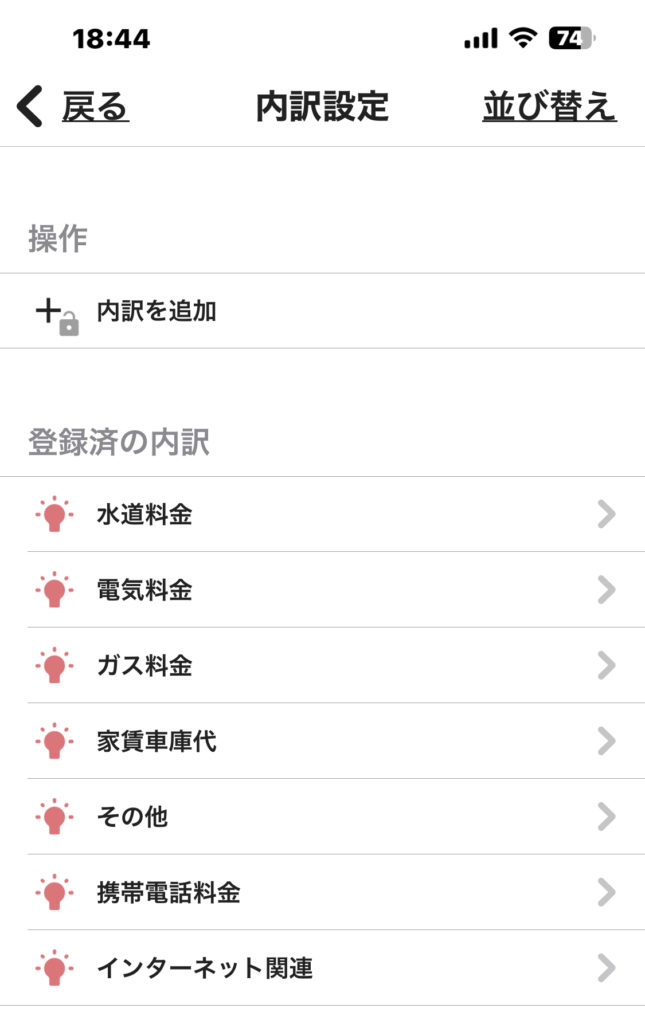Select the ガス料金 row
This screenshot has height=1024, width=645.
click(x=322, y=666)
